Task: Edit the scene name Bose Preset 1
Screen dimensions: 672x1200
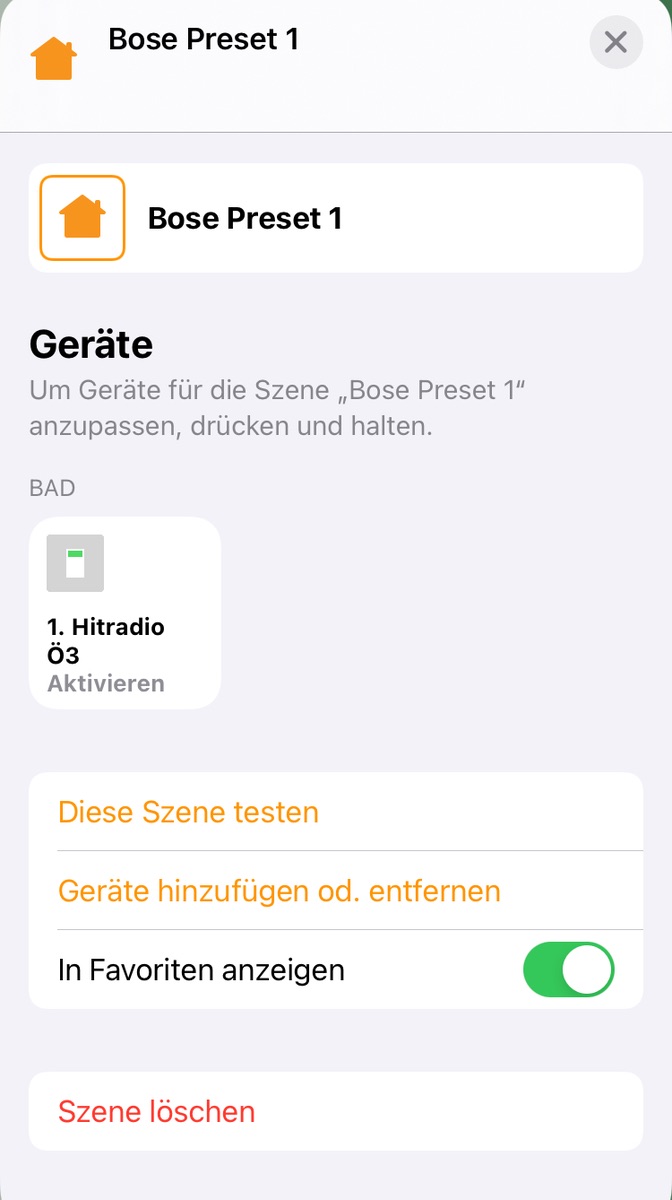Action: pyautogui.click(x=245, y=218)
